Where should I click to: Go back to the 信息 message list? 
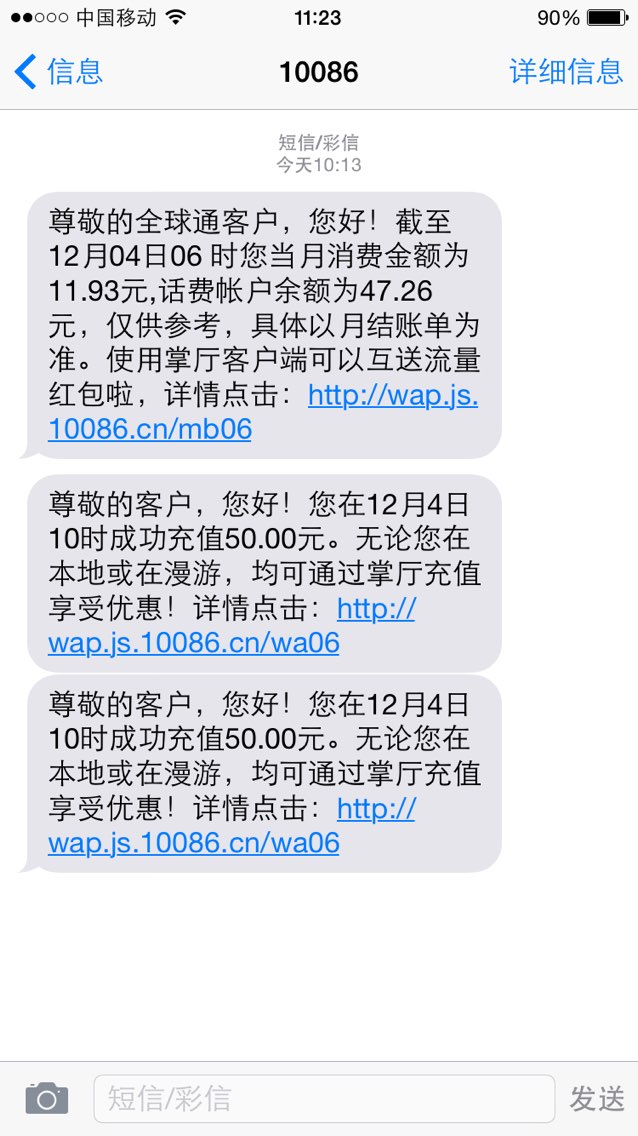58,72
